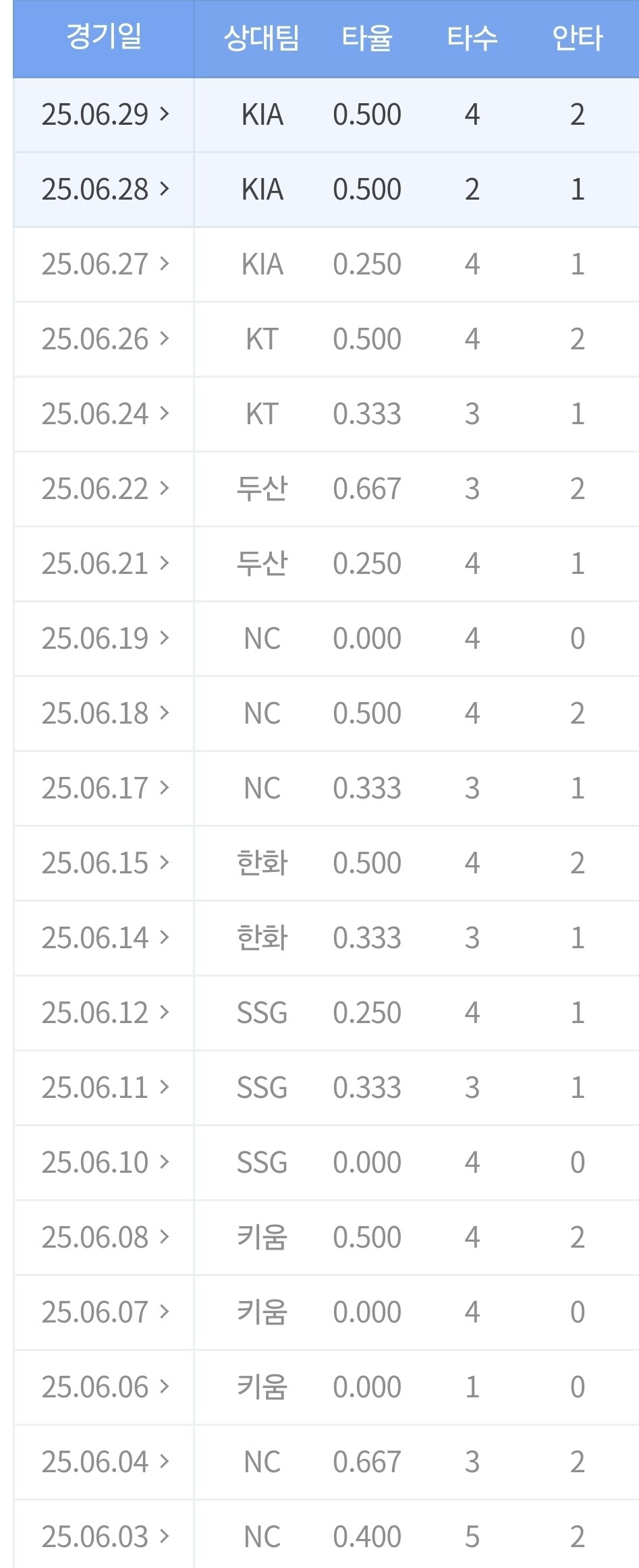Open the 25.06.22 game against 두산
Screen dimensions: 639x1568
point(105,489)
